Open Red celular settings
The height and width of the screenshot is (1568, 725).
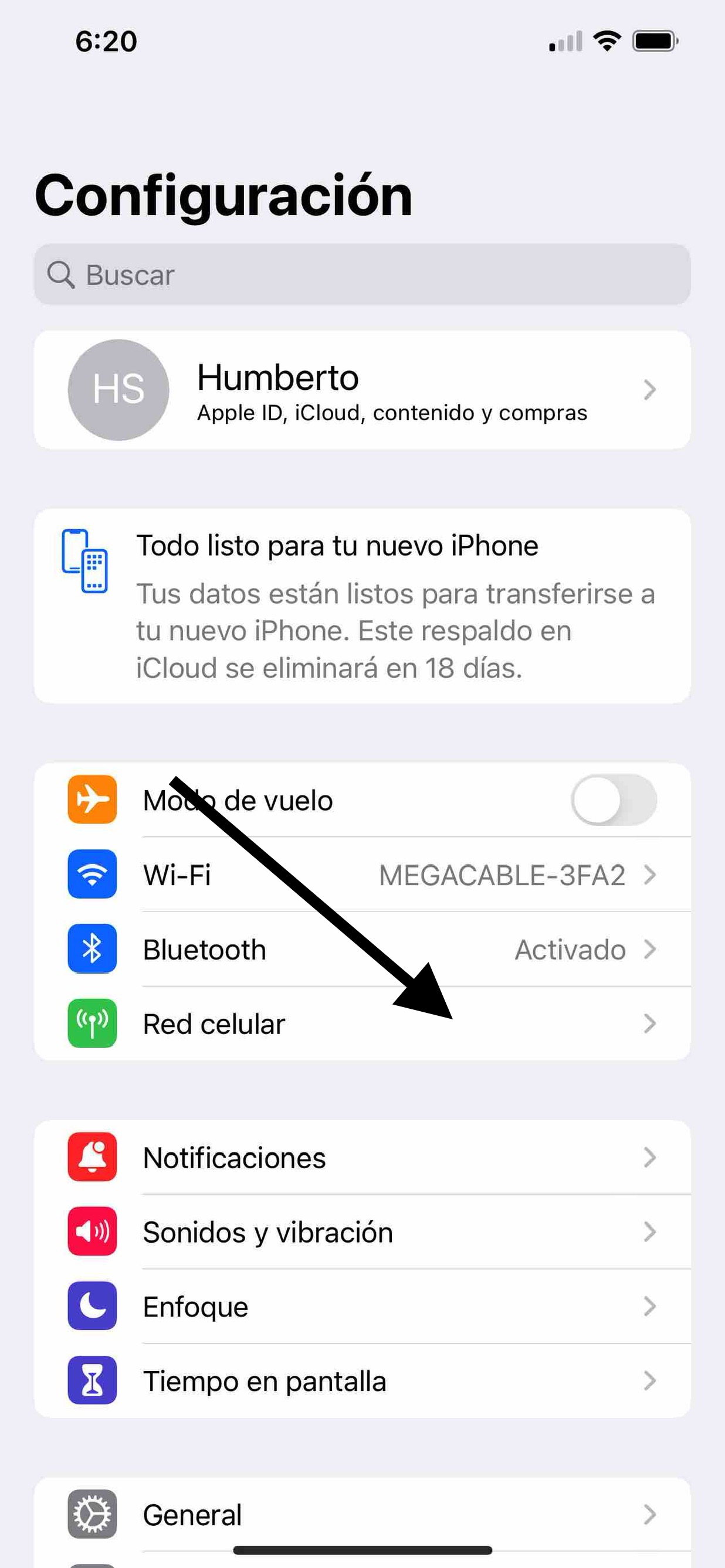point(362,1024)
